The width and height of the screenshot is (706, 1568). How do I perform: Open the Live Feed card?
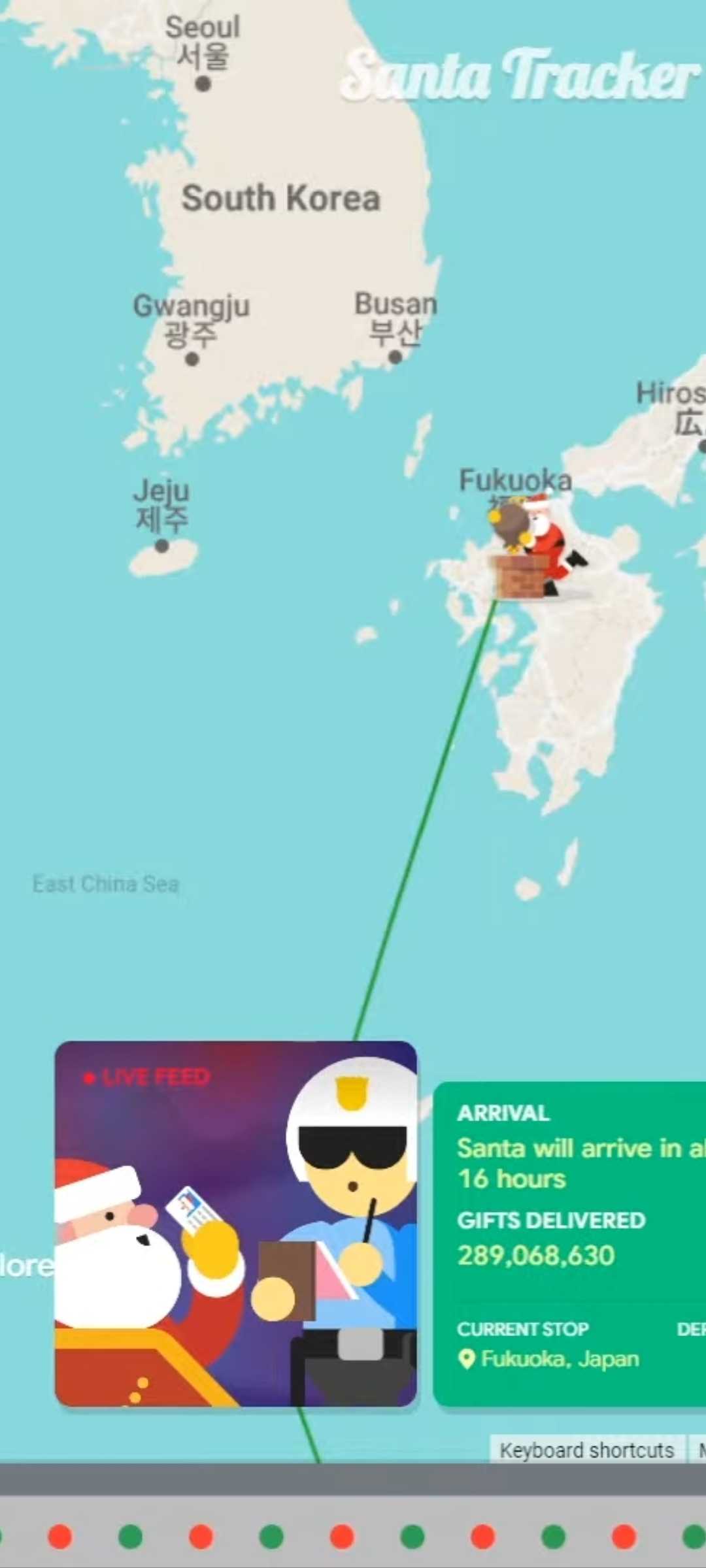pos(235,1223)
